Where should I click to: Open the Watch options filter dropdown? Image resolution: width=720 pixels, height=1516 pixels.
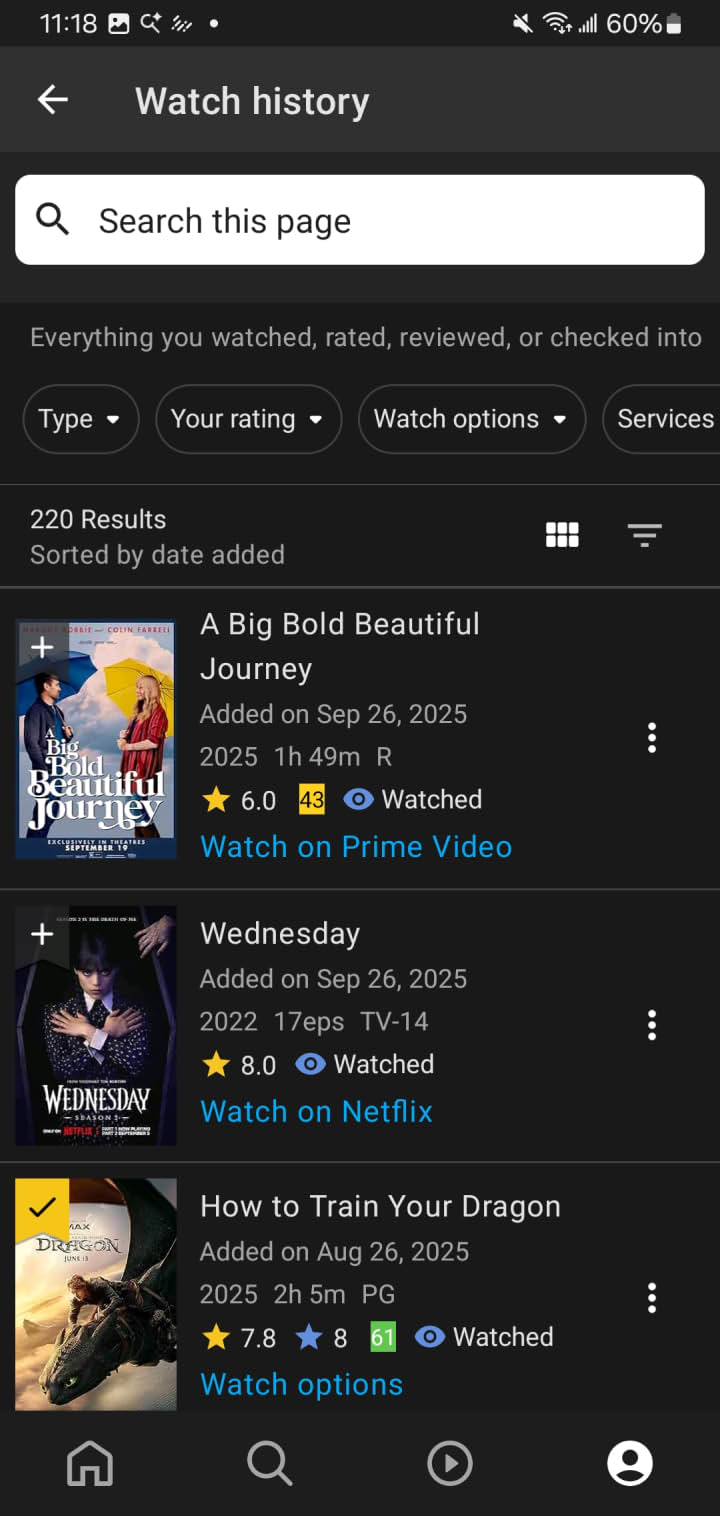[x=471, y=419]
